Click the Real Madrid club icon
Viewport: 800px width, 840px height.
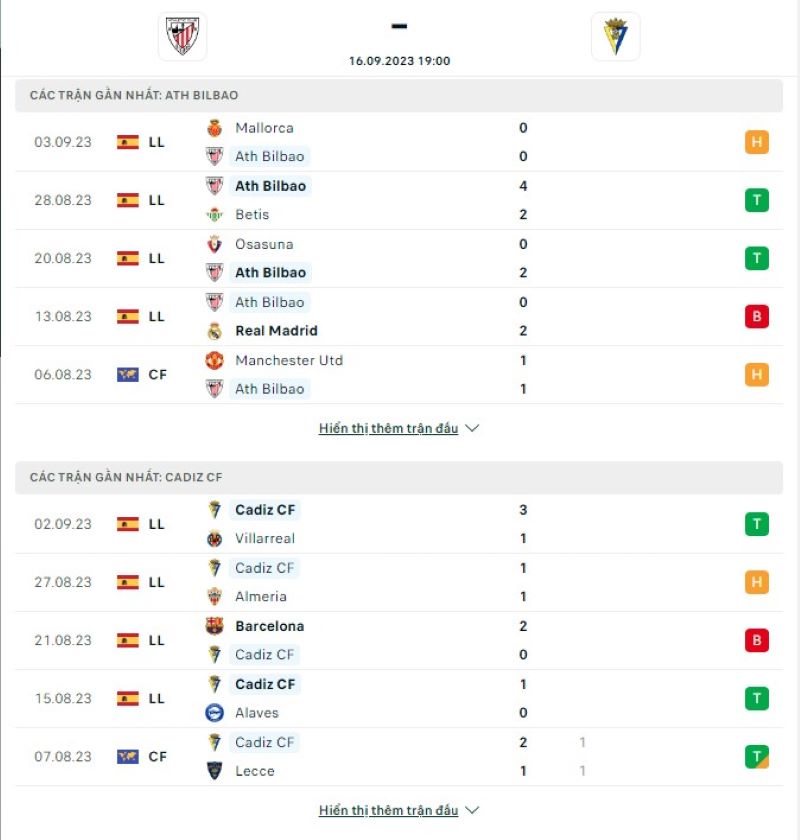(213, 331)
